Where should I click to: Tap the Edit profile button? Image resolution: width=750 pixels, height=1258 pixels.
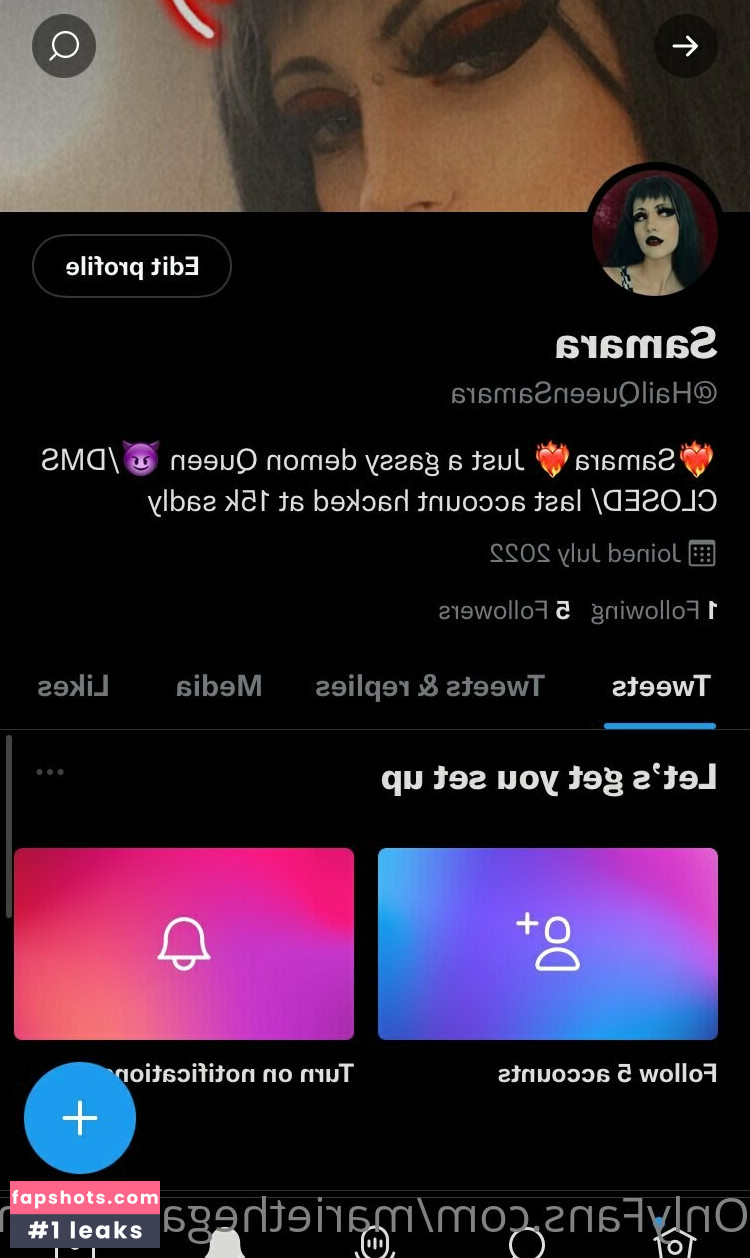click(x=132, y=266)
